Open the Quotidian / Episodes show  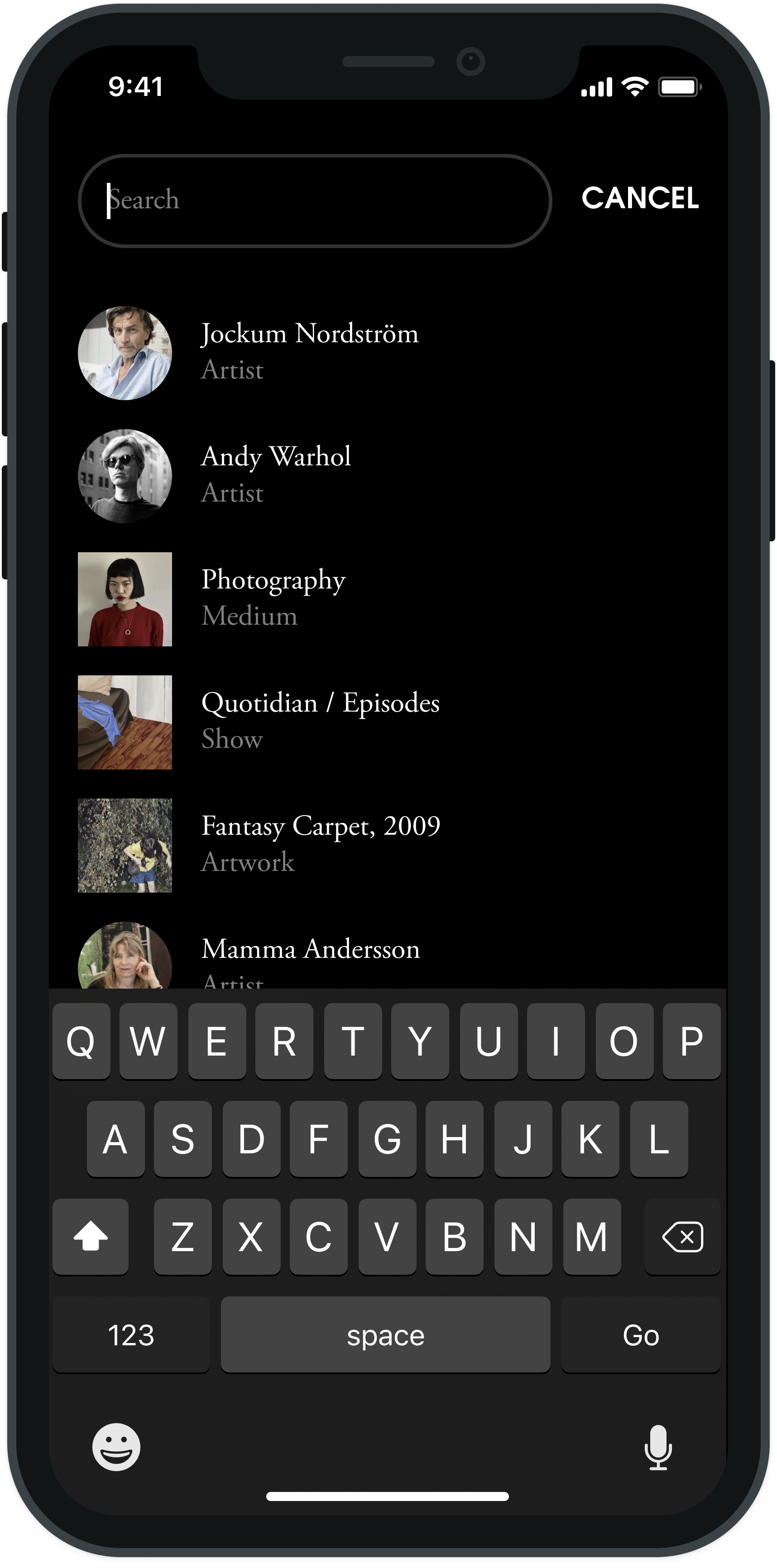click(320, 721)
